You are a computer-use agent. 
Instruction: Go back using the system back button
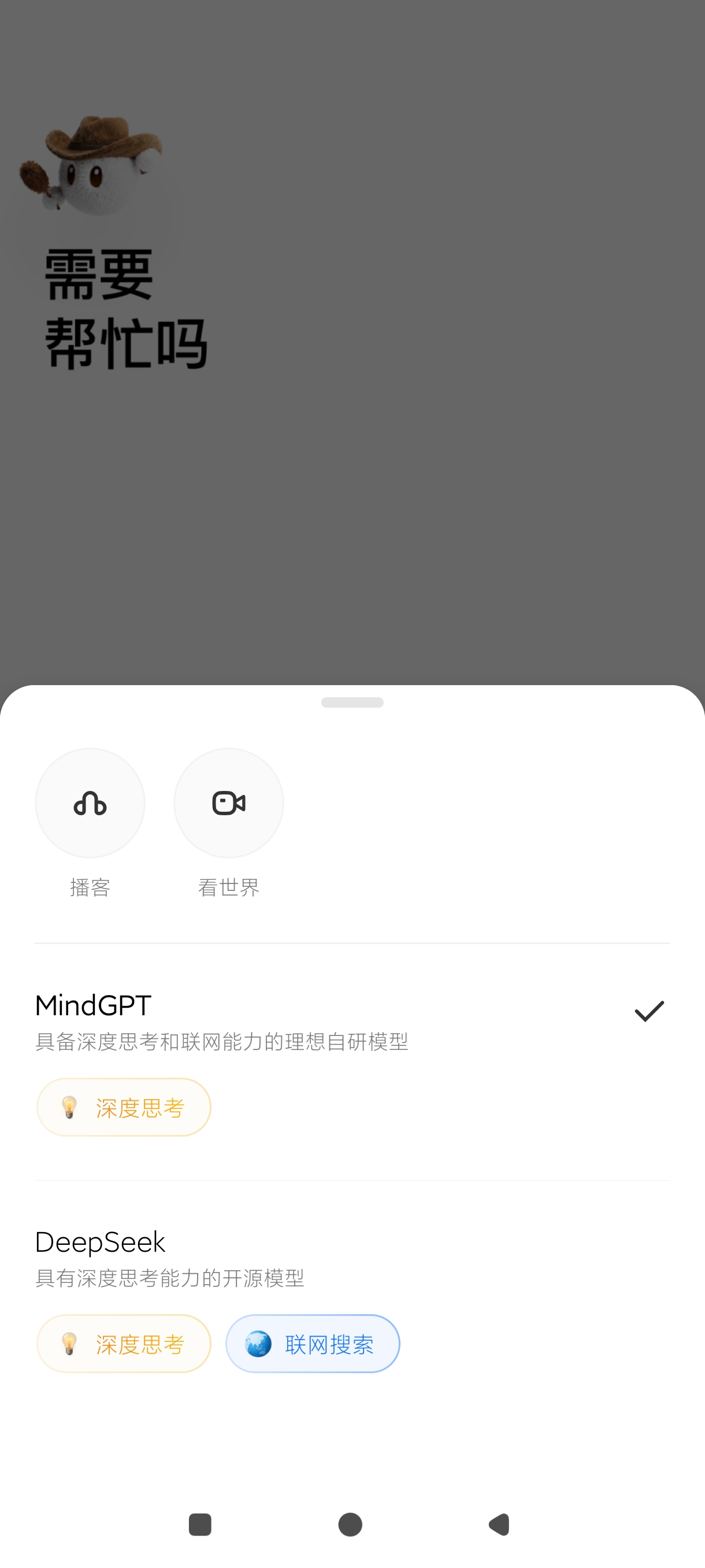coord(499,1525)
